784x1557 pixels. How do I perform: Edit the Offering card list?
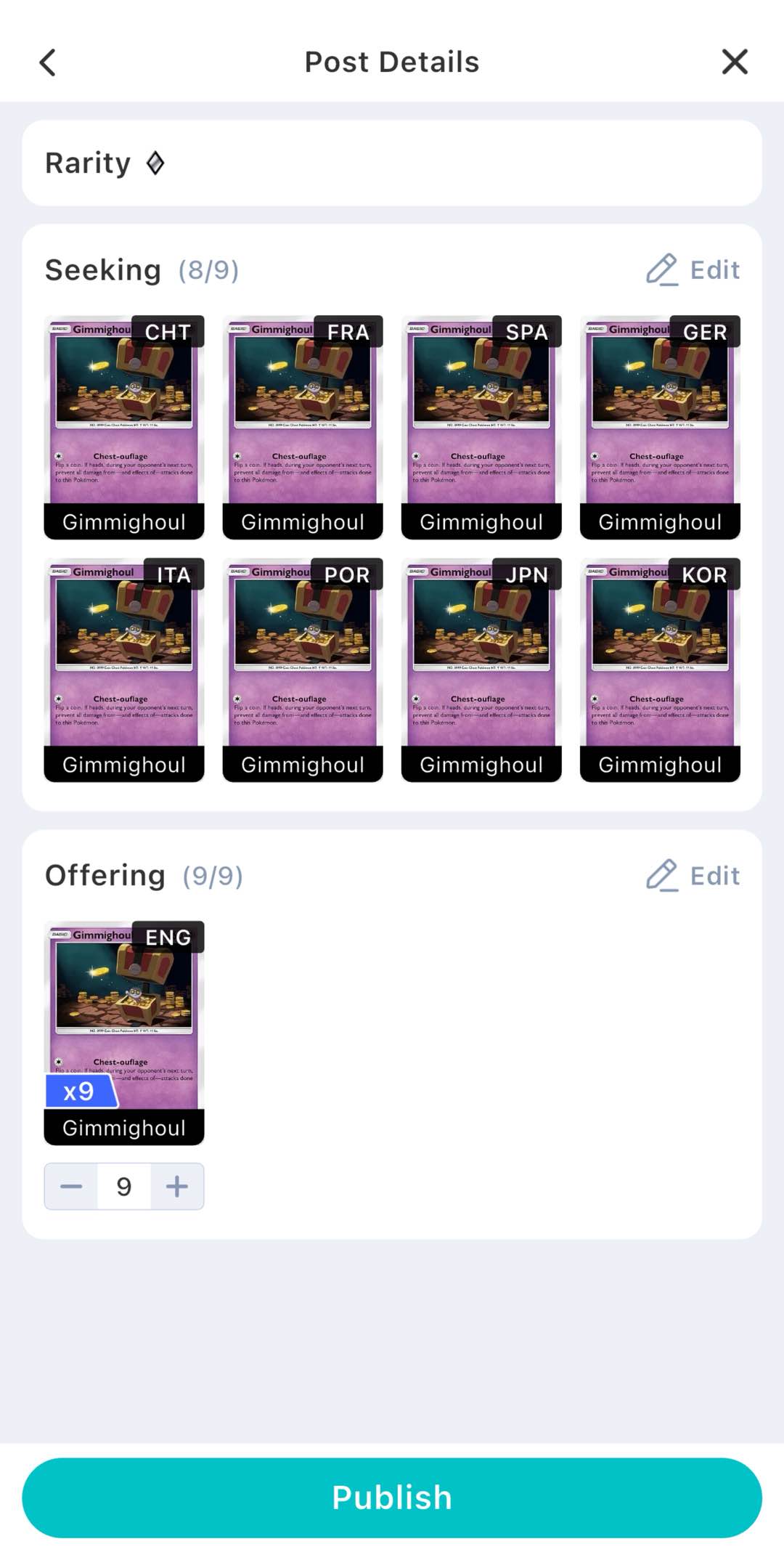pos(693,876)
